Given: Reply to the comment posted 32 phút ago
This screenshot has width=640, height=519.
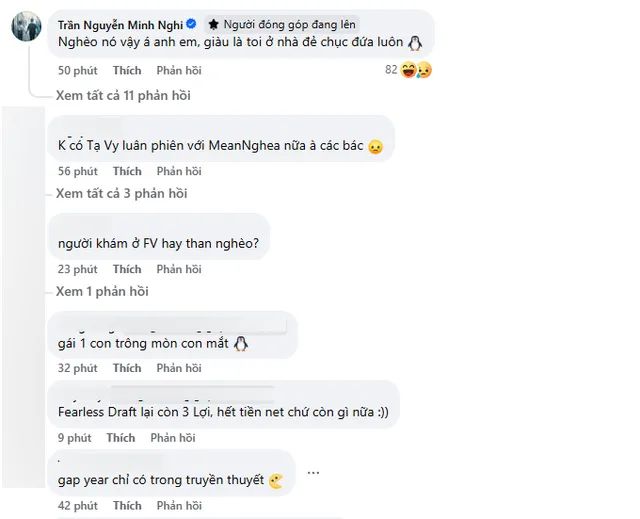Looking at the screenshot, I should (179, 368).
